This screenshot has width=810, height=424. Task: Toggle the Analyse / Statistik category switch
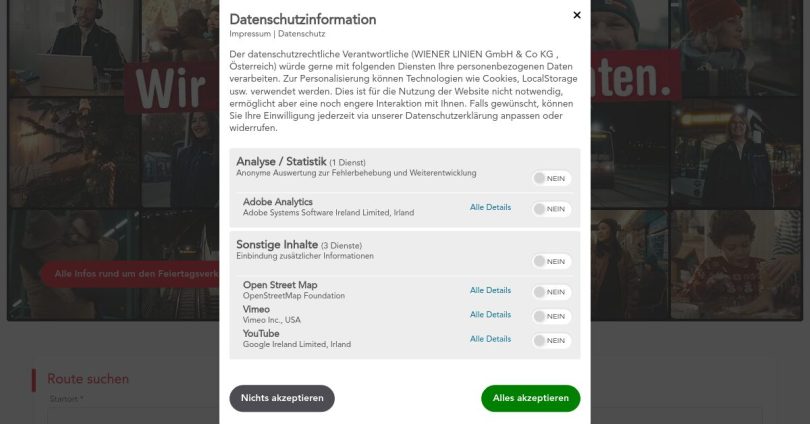click(551, 178)
